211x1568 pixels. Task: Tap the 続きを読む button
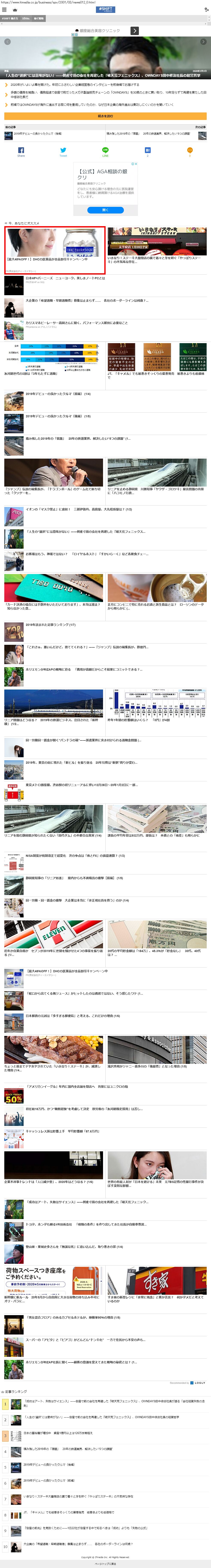click(x=105, y=116)
